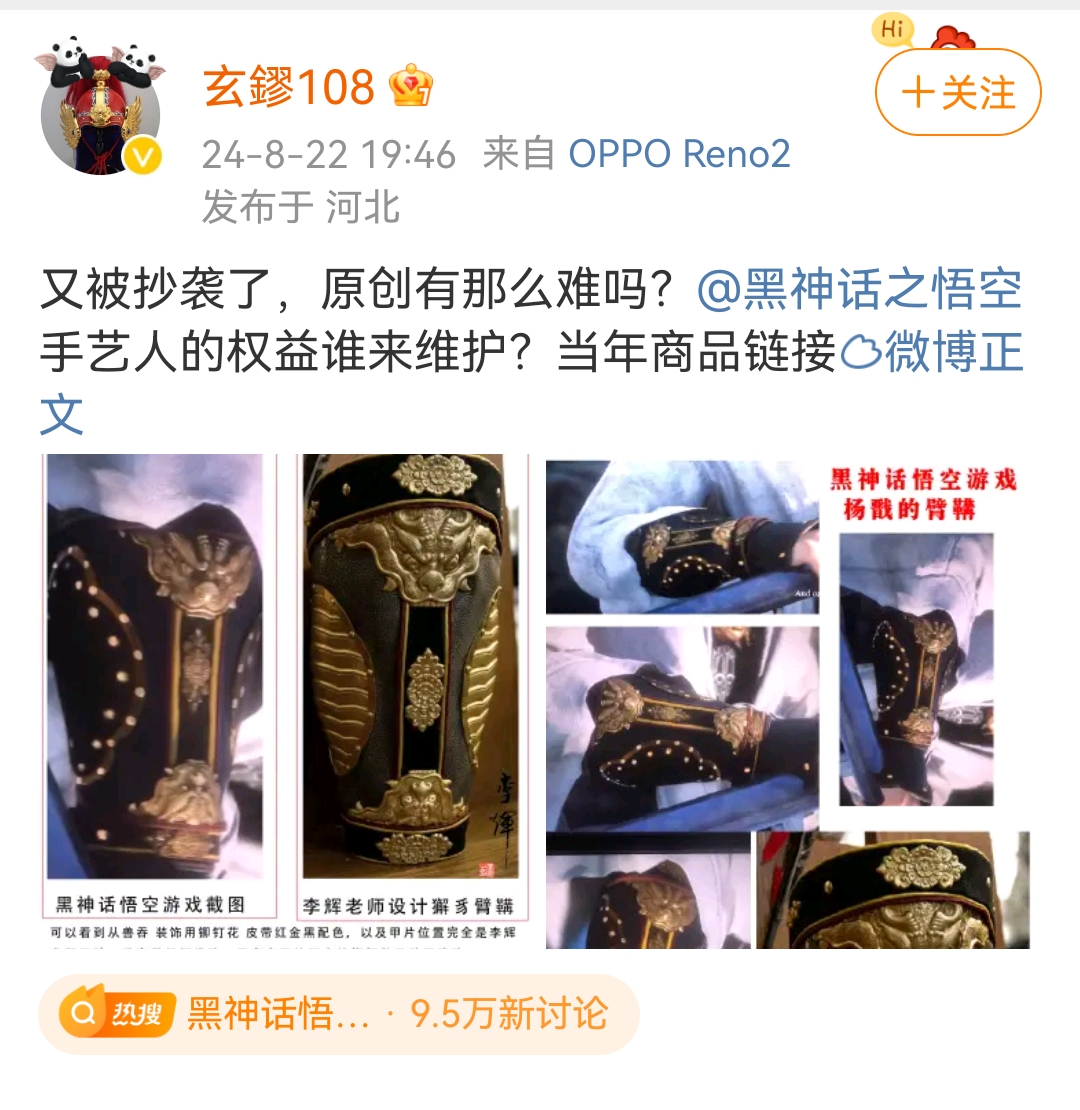This screenshot has height=1110, width=1080.
Task: View the left comparison image with 游戏截图 caption
Action: click(285, 700)
